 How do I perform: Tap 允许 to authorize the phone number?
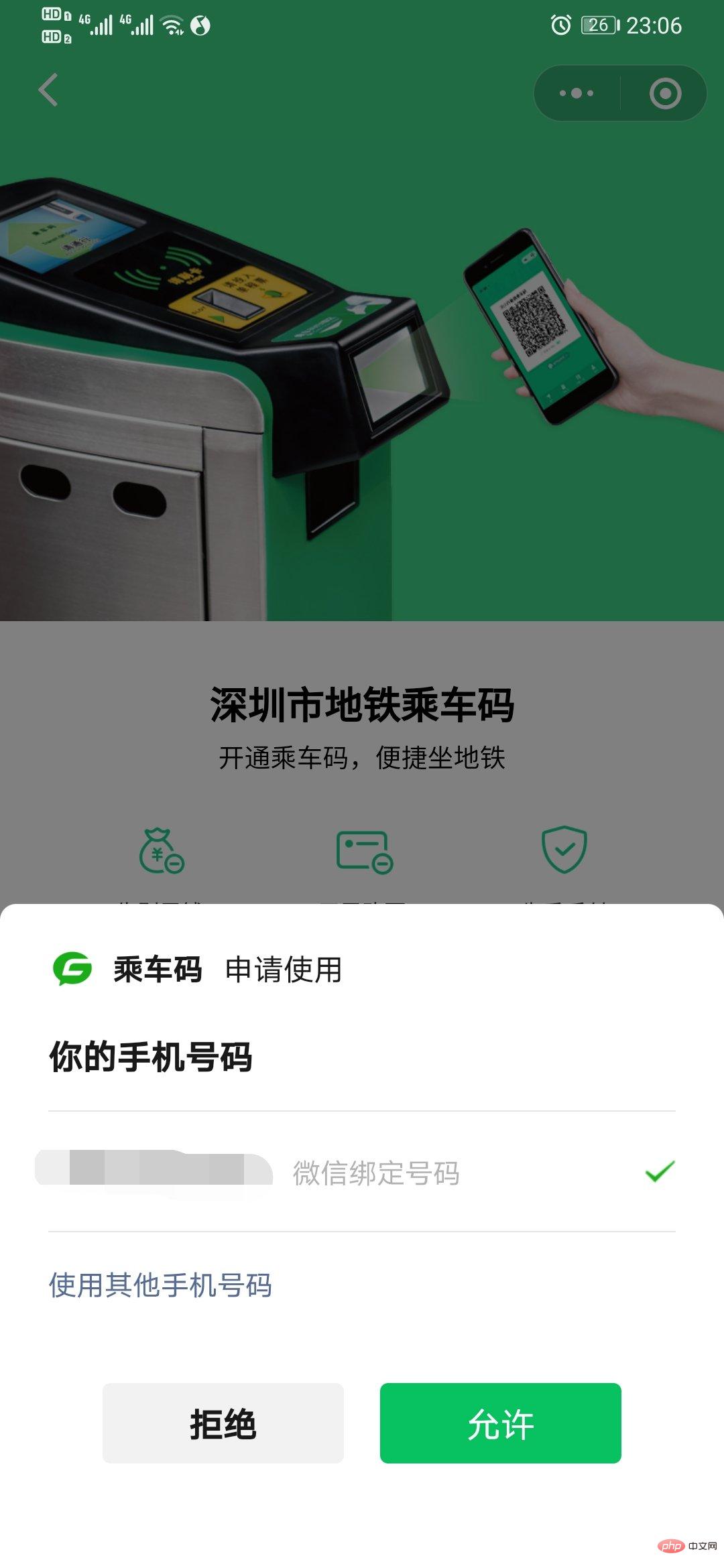point(500,1422)
